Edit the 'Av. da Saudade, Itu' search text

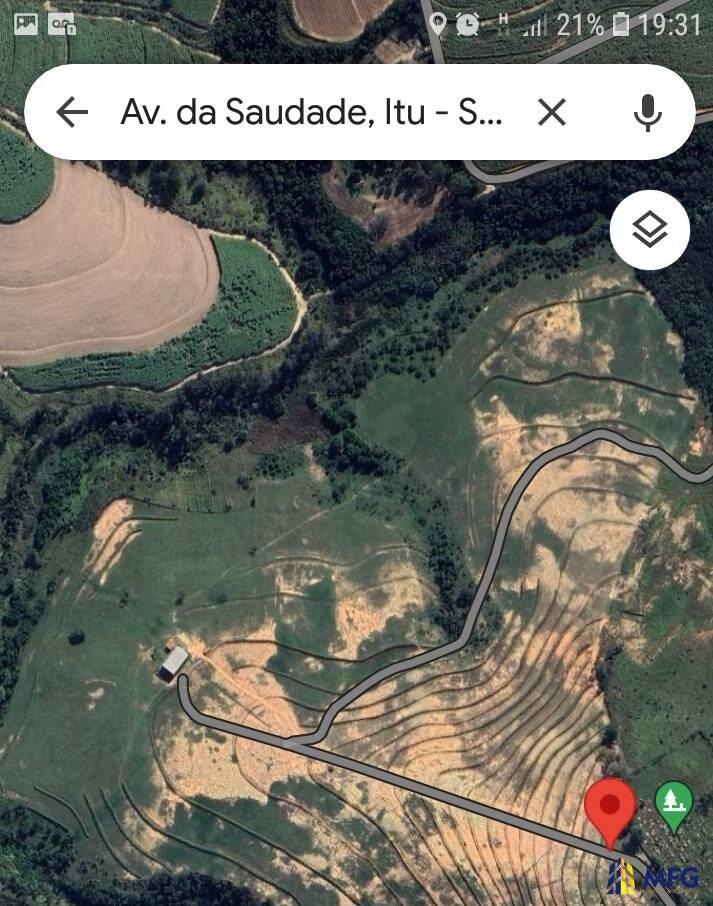pos(310,112)
